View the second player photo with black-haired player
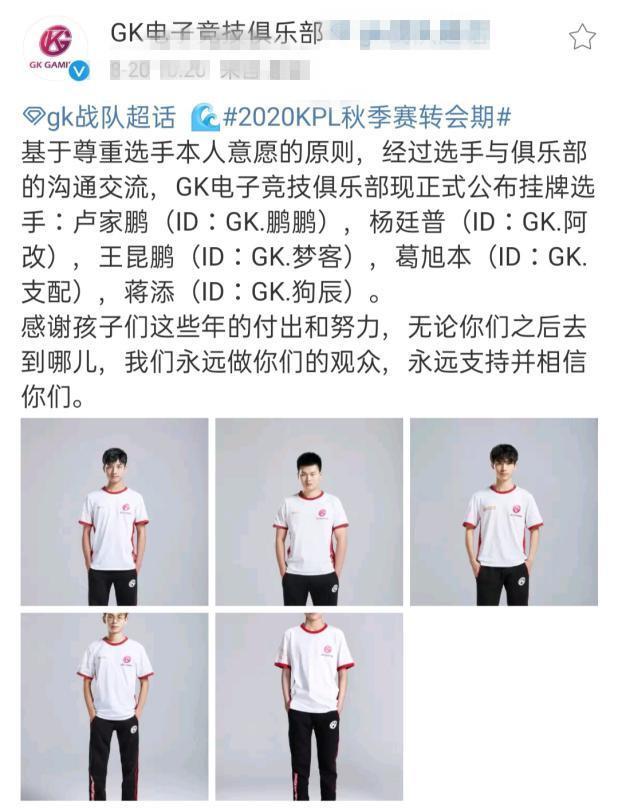 click(309, 511)
